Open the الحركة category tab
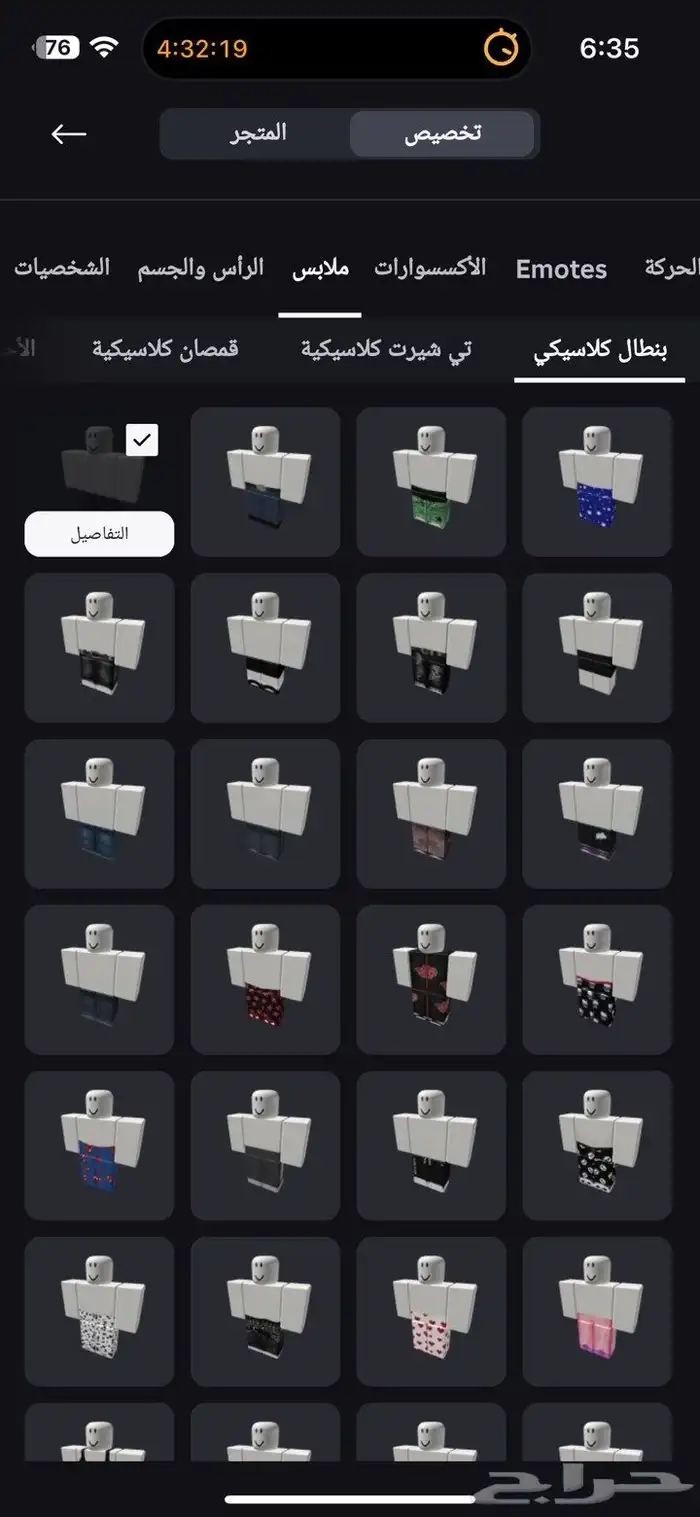700x1517 pixels. pos(670,268)
